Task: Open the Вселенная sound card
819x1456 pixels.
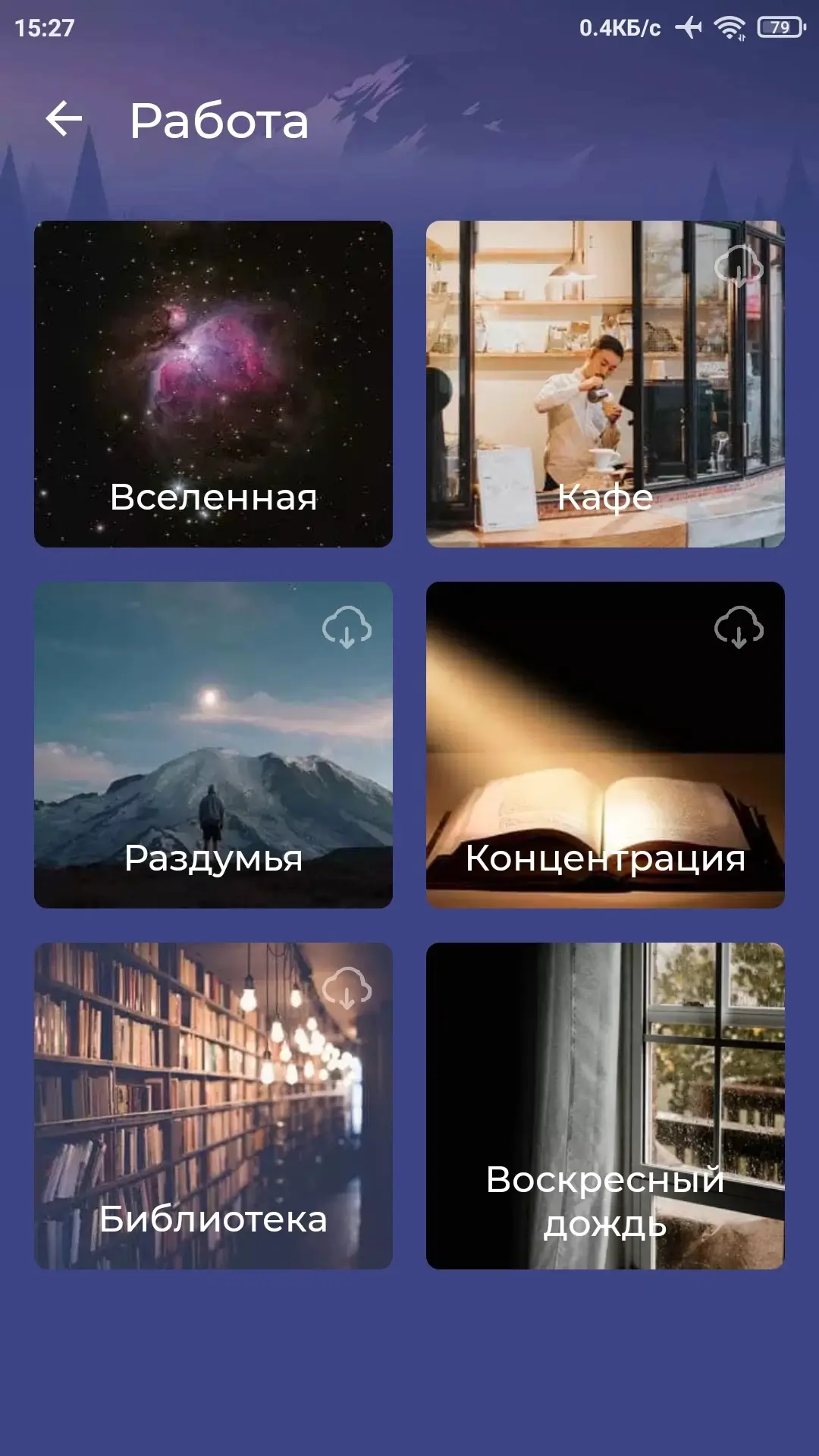Action: 213,384
